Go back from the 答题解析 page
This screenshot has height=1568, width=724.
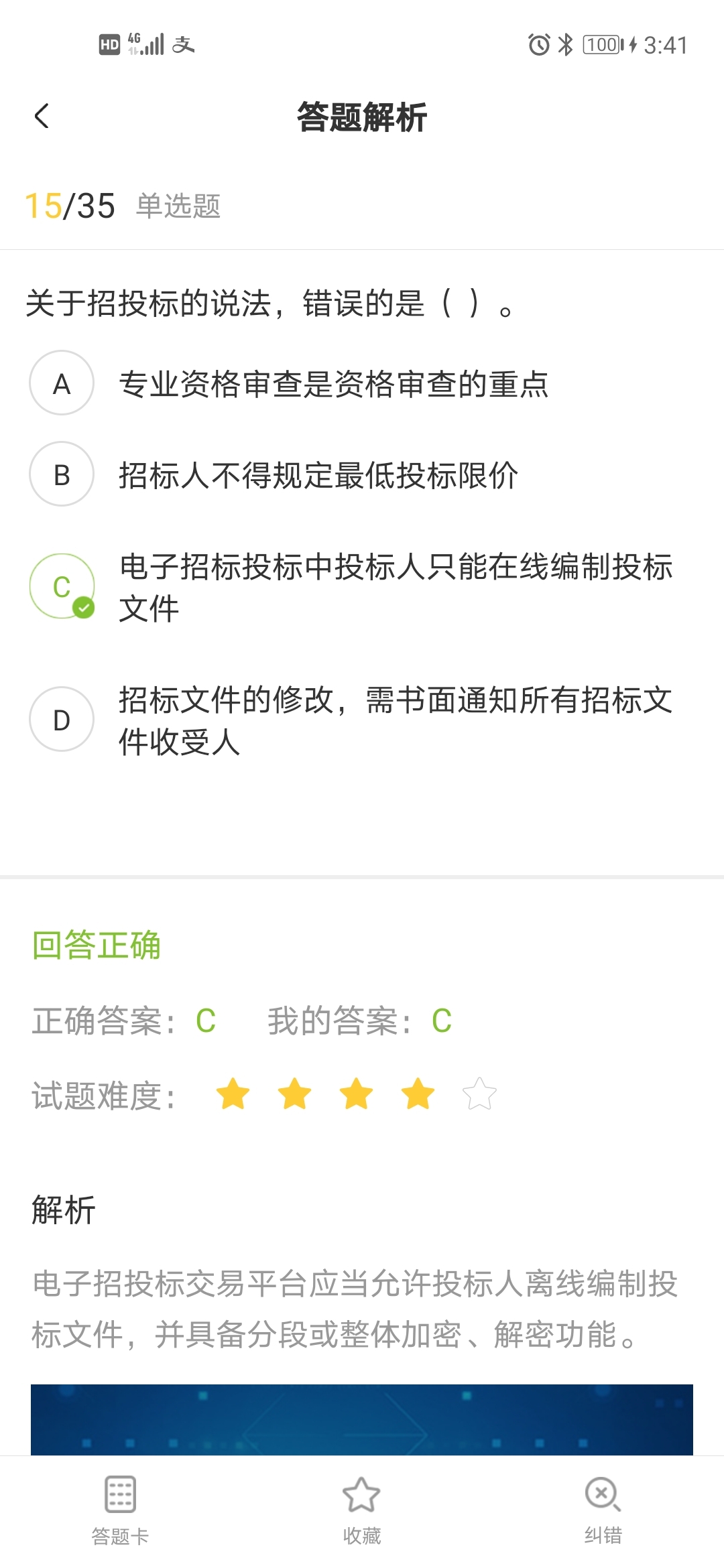click(x=42, y=117)
